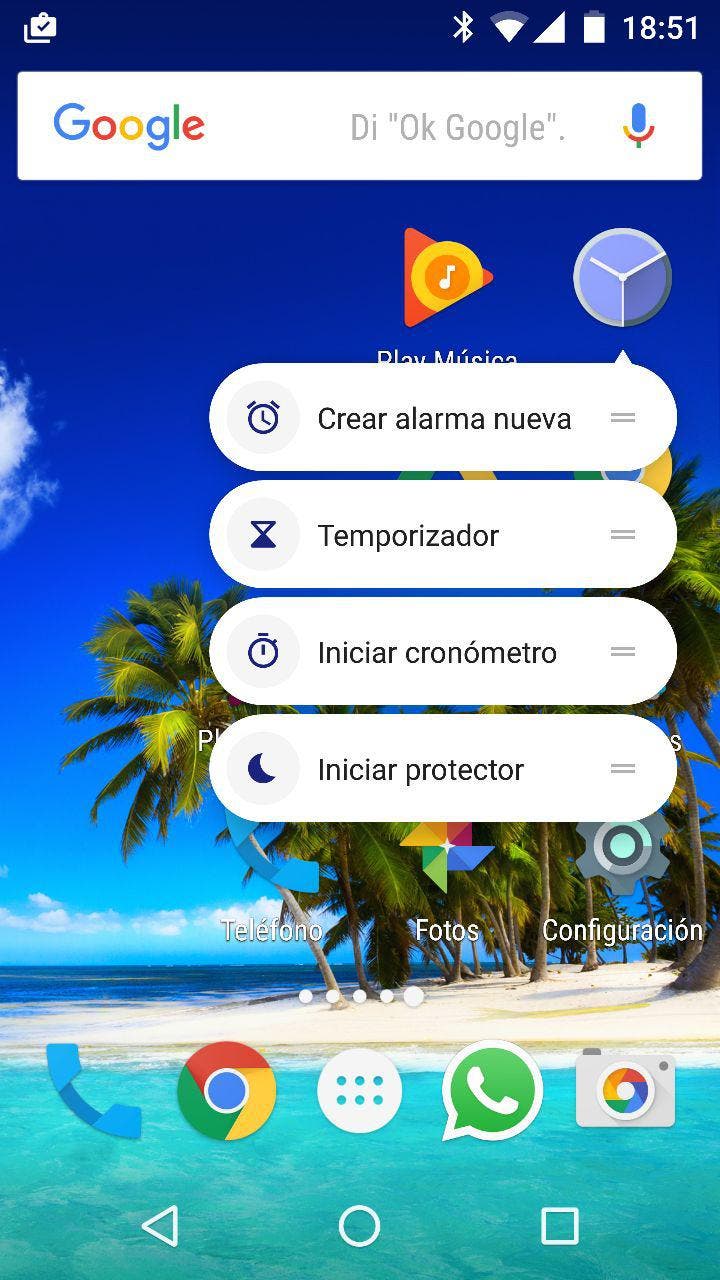
Task: Tap the home button
Action: pos(360,1225)
